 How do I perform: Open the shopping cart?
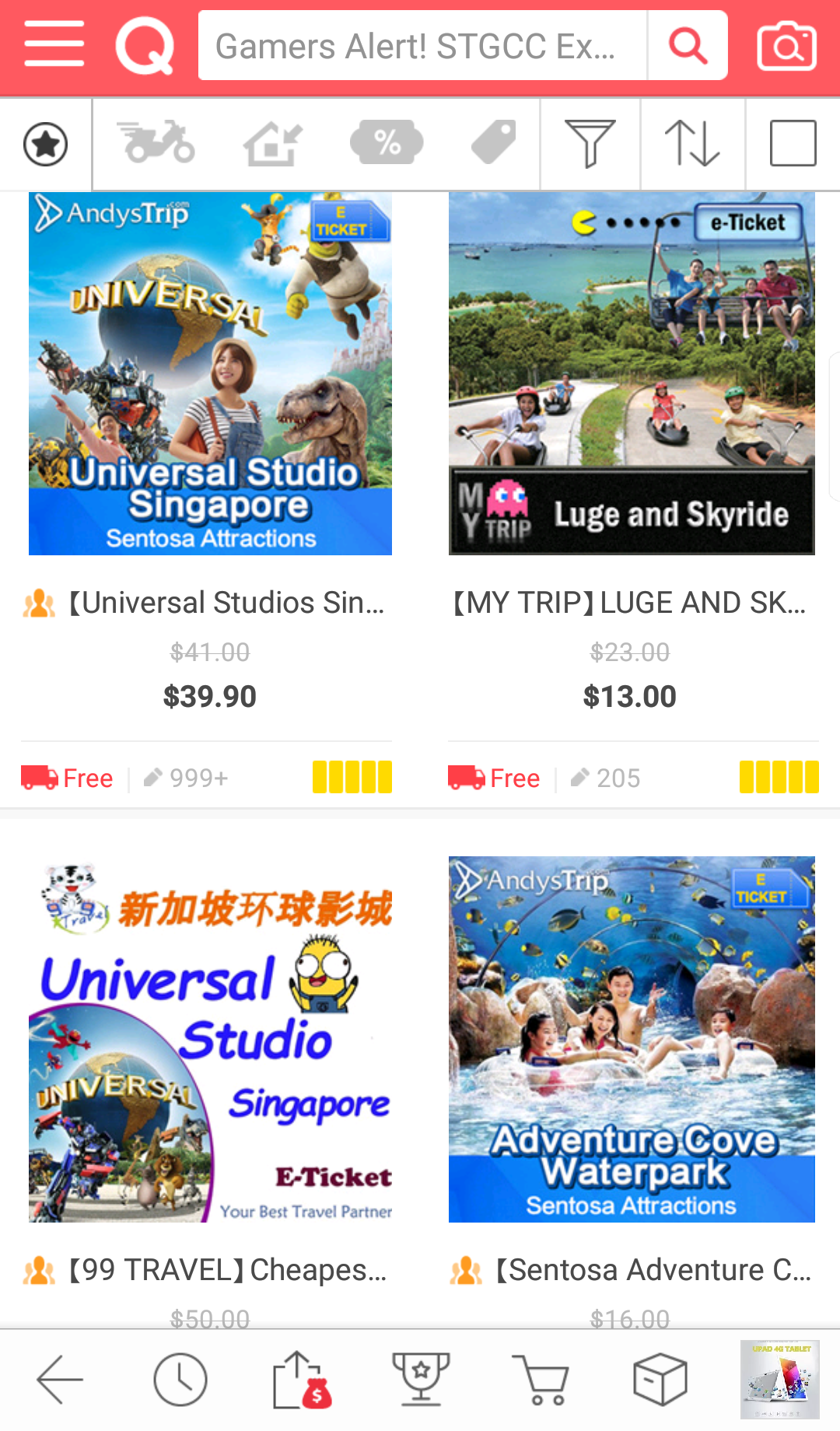click(x=540, y=1380)
